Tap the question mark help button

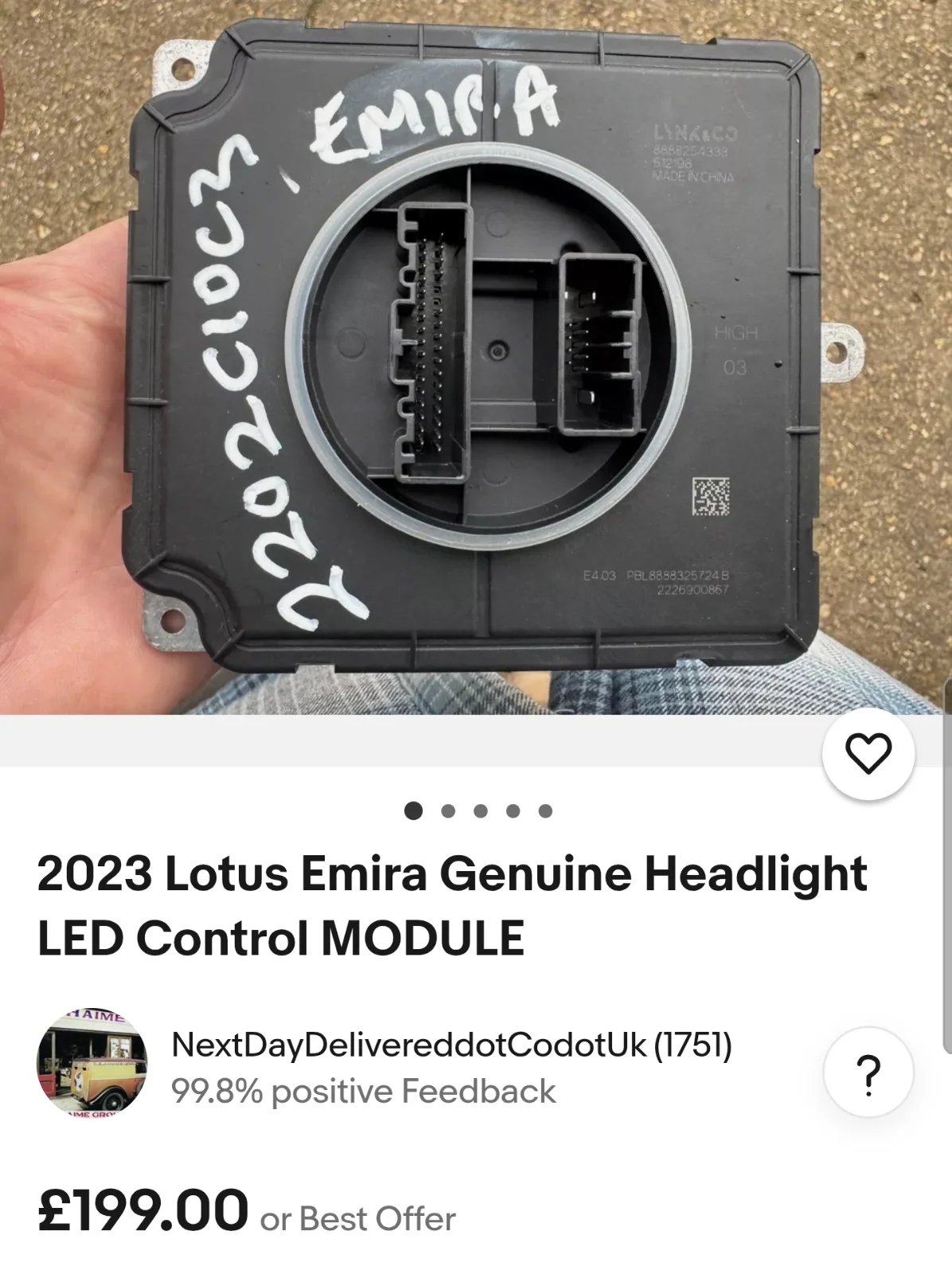click(868, 1073)
